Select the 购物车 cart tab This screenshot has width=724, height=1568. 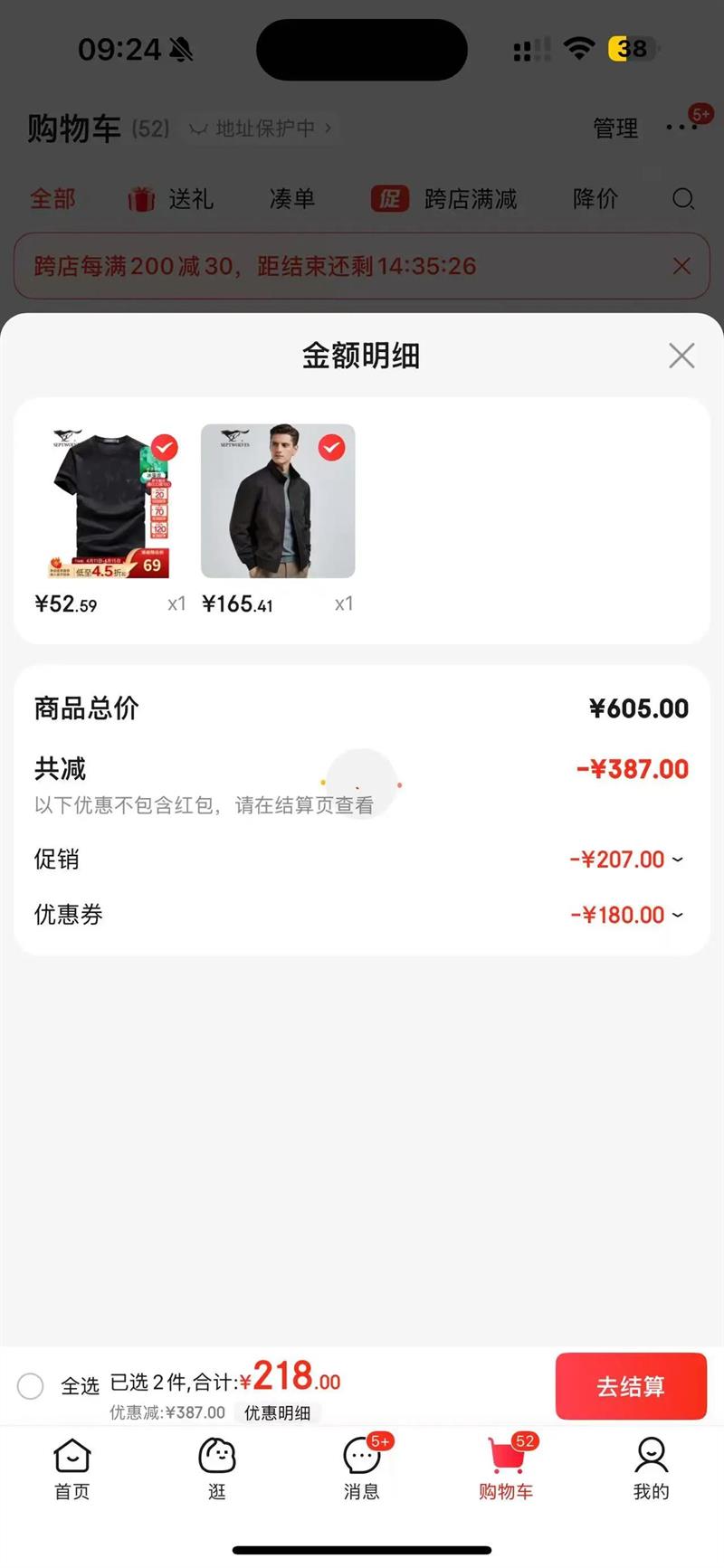506,1469
